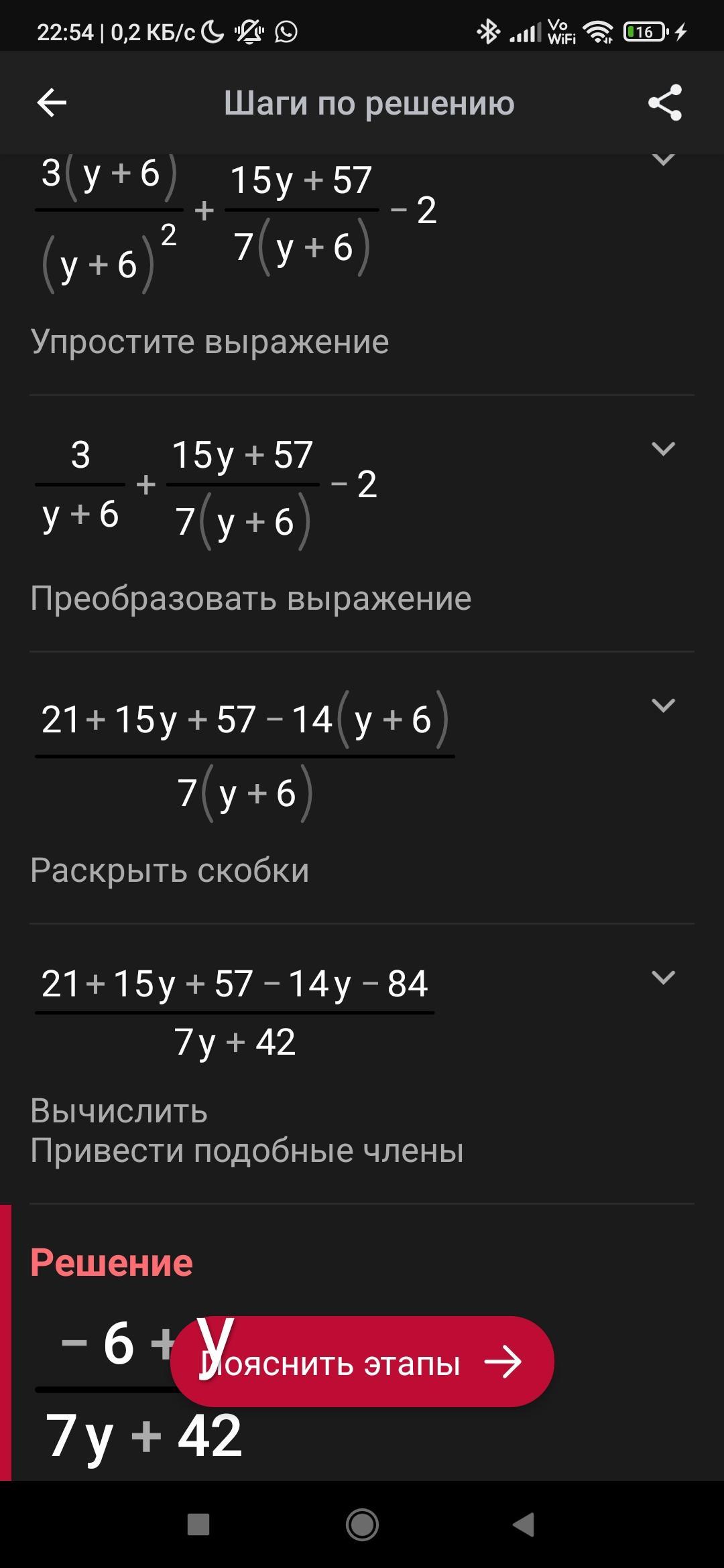Expand the 'Упростите выражение' step
Screen dimensions: 724x1568
662,160
